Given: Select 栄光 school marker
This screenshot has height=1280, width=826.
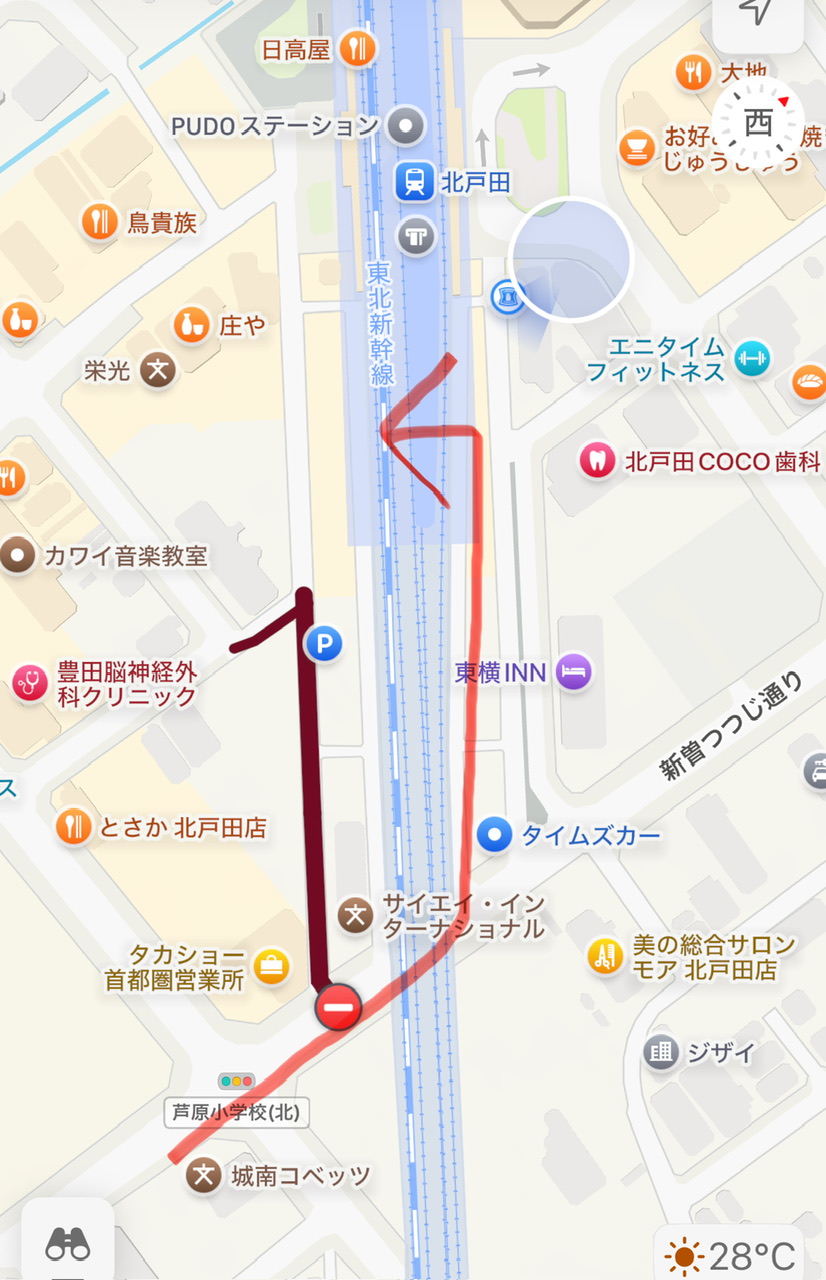Looking at the screenshot, I should point(157,371).
